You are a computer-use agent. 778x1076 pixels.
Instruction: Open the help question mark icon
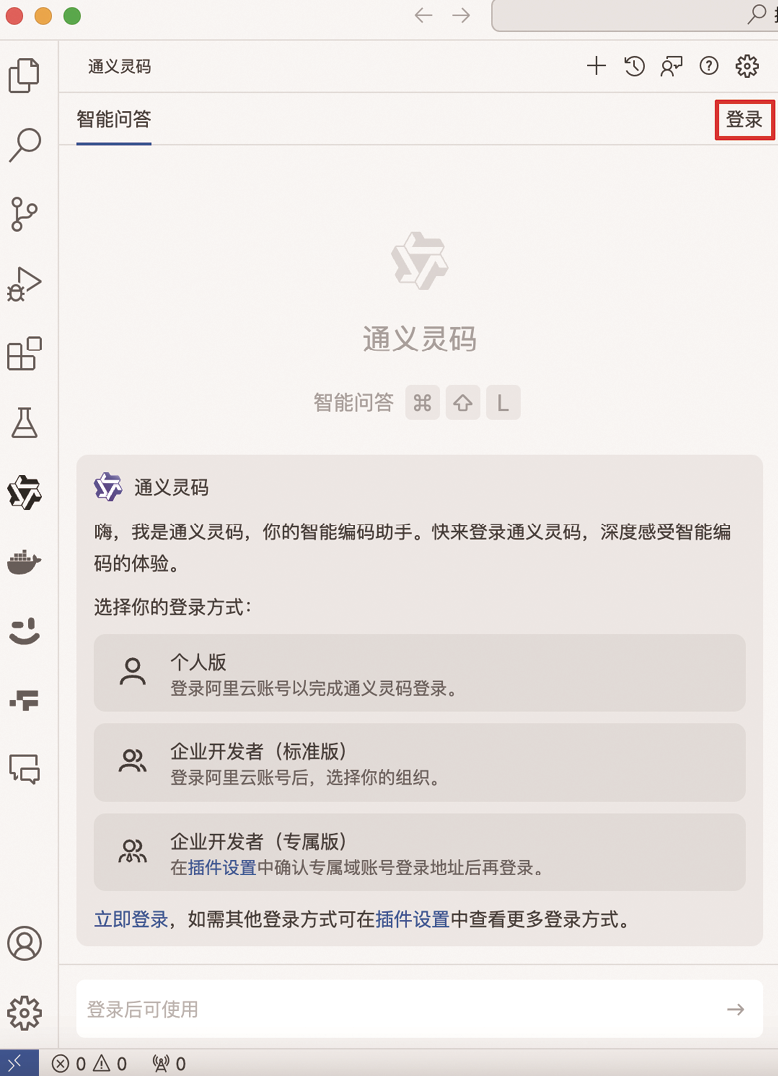click(709, 66)
